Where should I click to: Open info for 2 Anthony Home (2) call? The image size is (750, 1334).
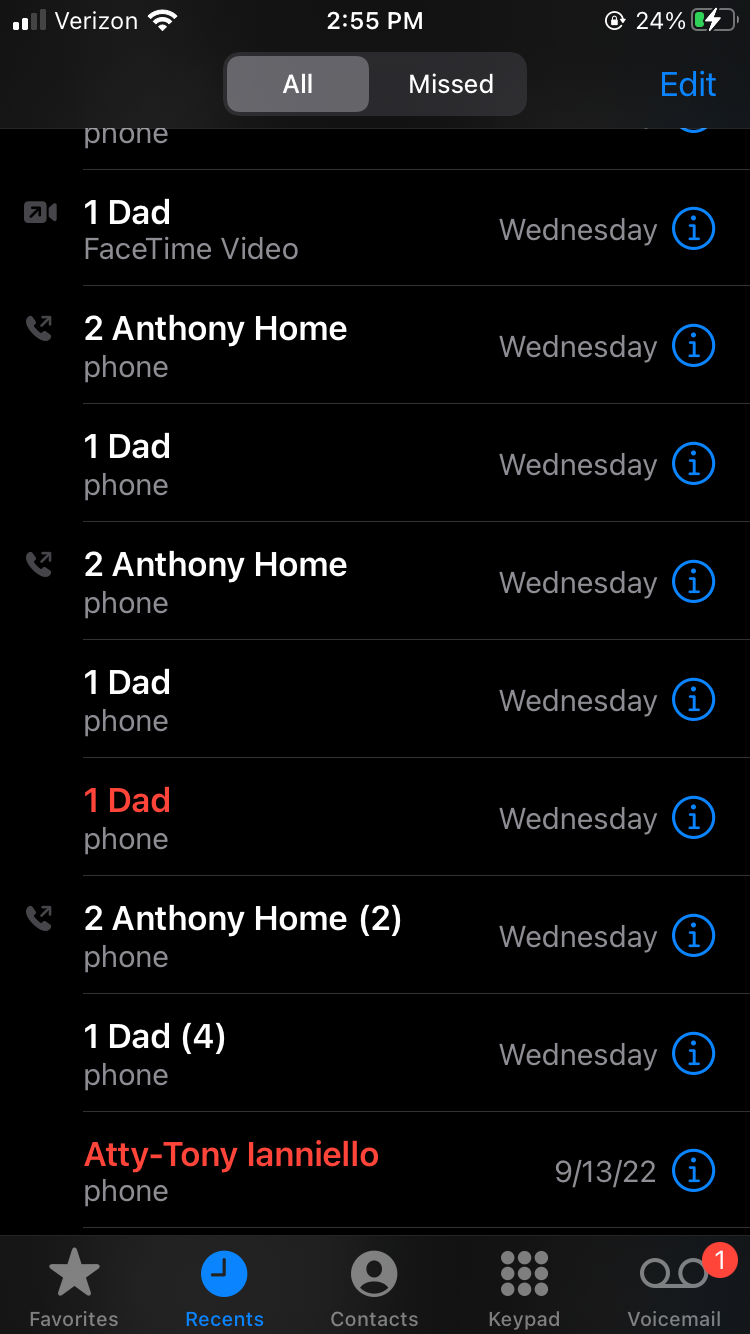pos(694,936)
